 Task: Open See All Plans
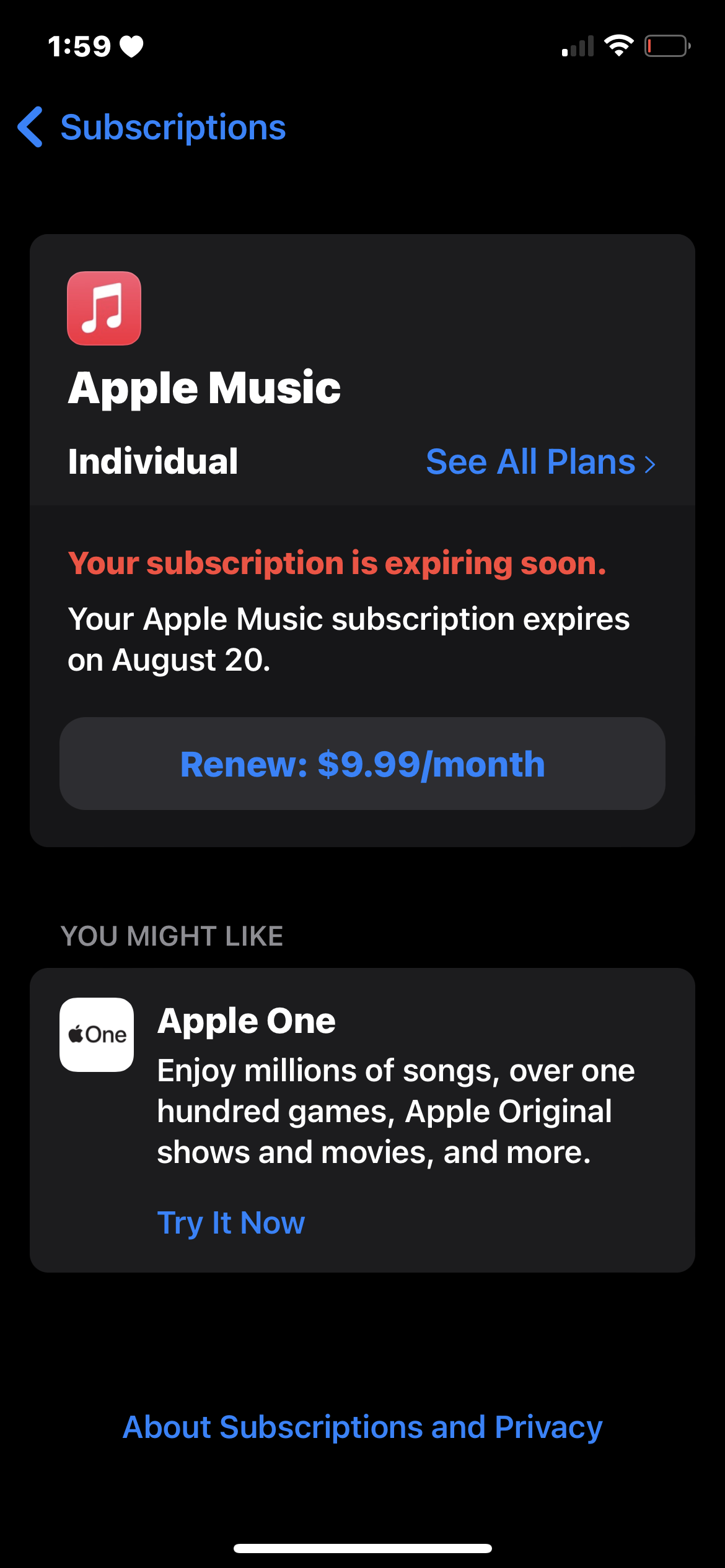tap(540, 462)
